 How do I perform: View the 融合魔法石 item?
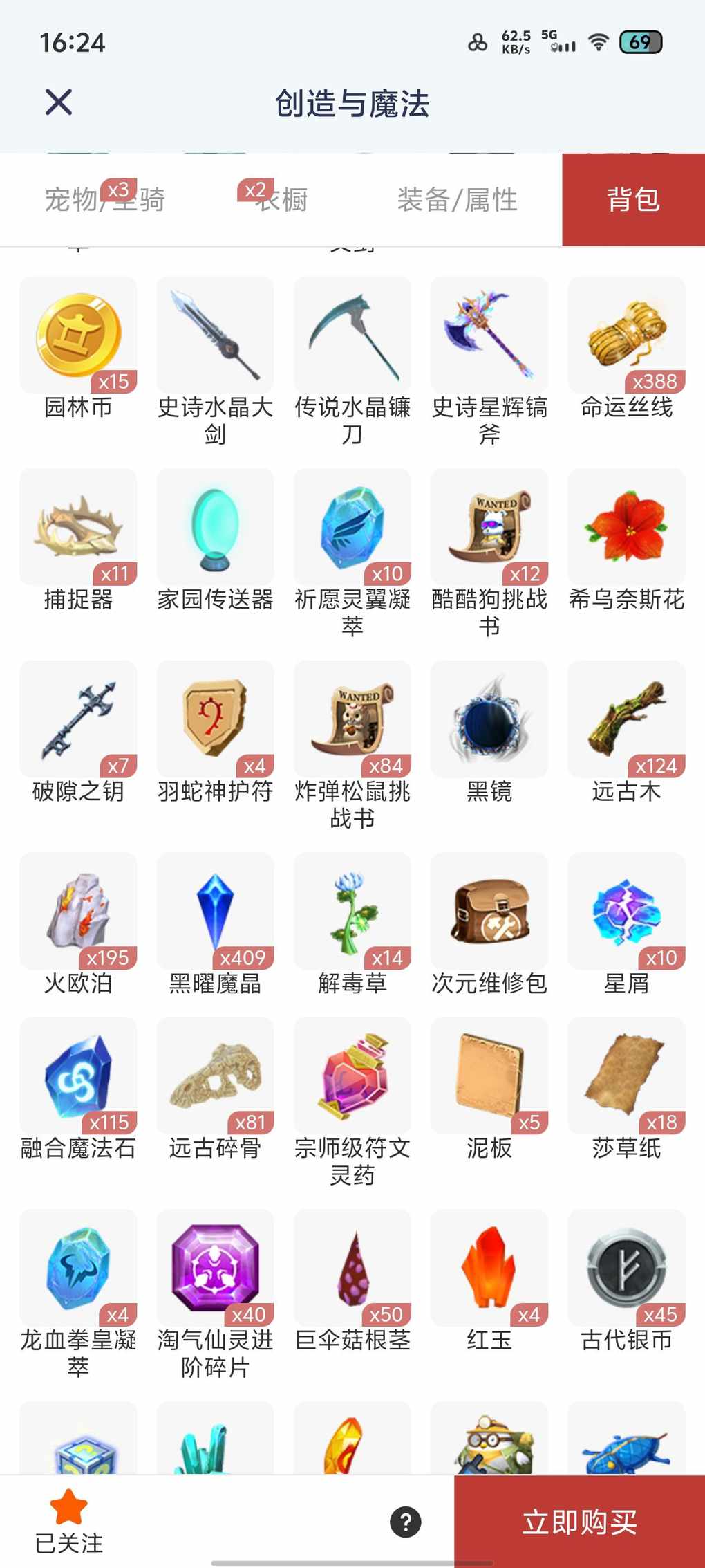point(78,1076)
